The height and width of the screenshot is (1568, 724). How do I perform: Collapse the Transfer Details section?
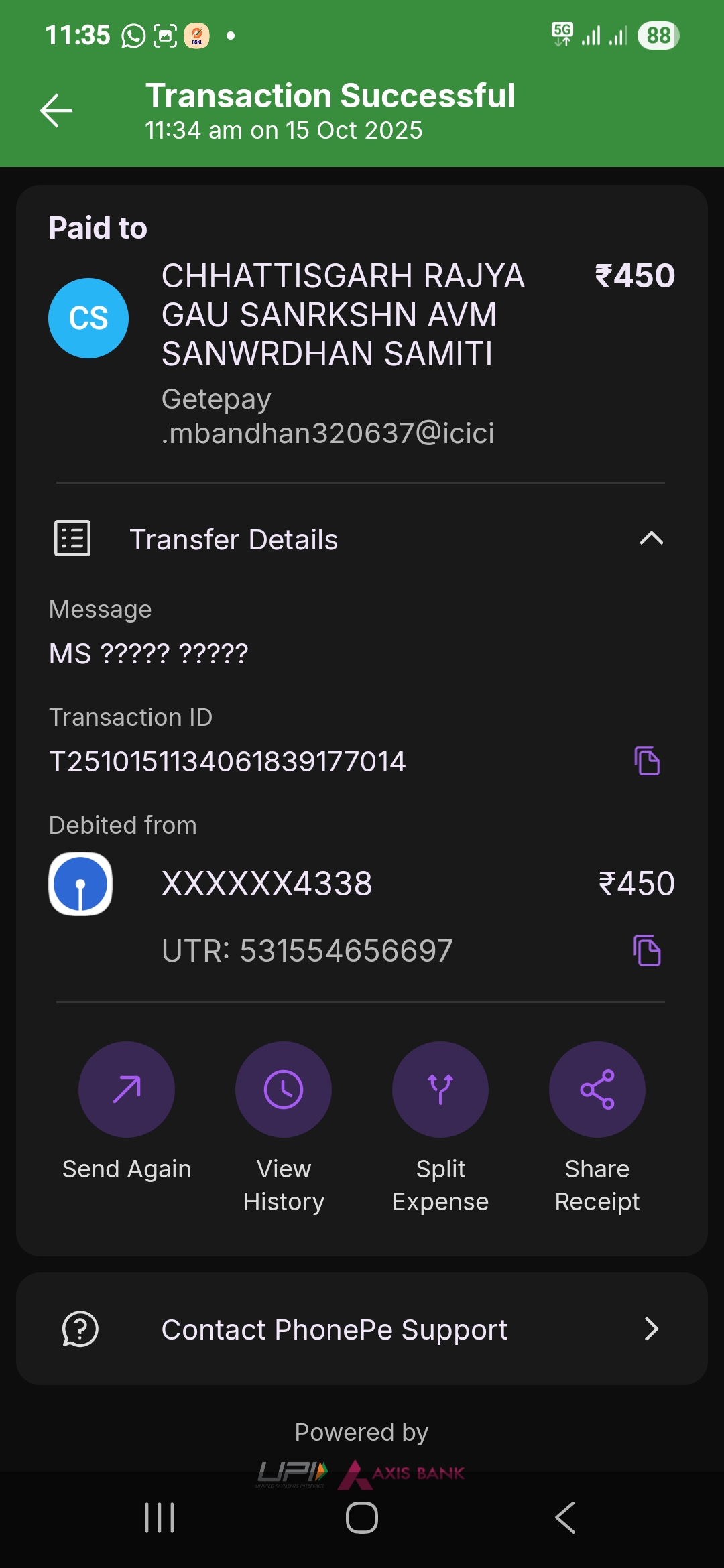pos(651,539)
